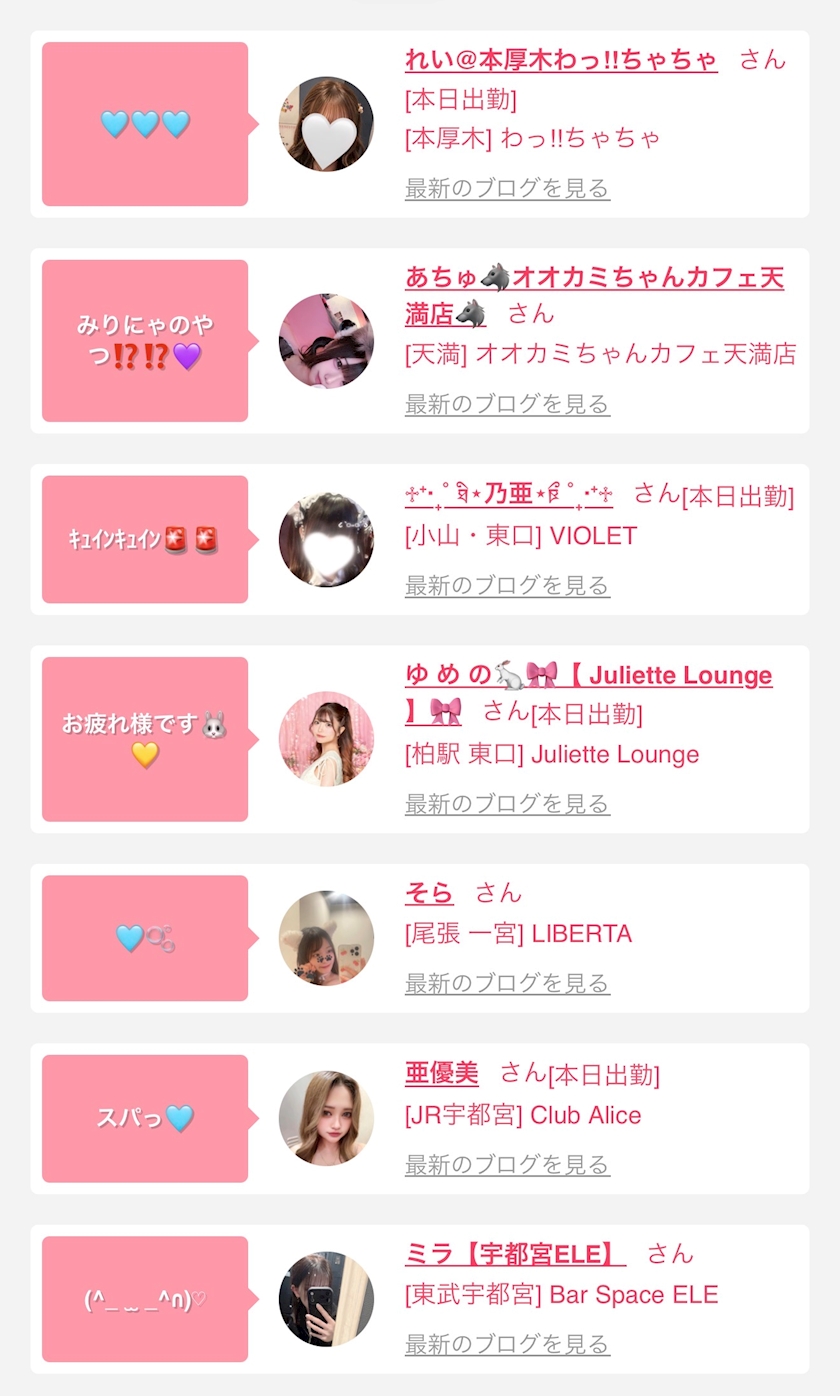840x1396 pixels.
Task: Tap ゆめの's round profile photo
Action: point(326,738)
